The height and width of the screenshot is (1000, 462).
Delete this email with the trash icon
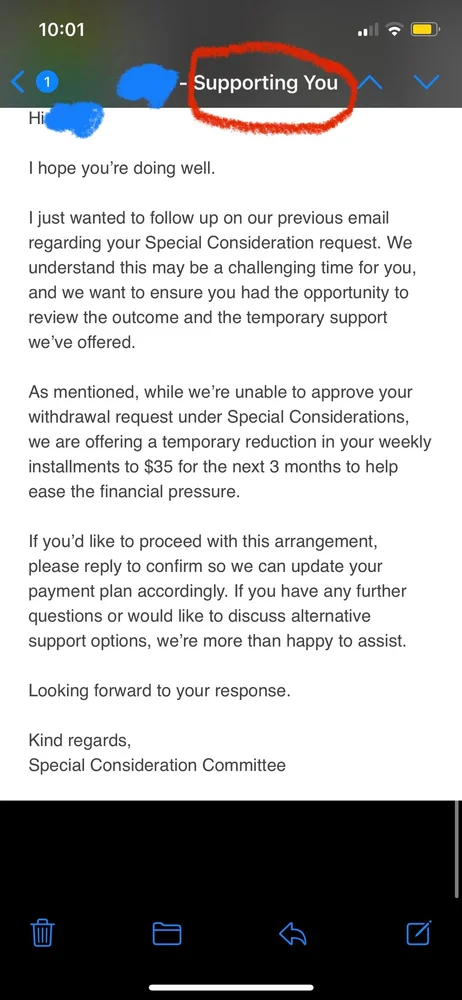pos(43,934)
